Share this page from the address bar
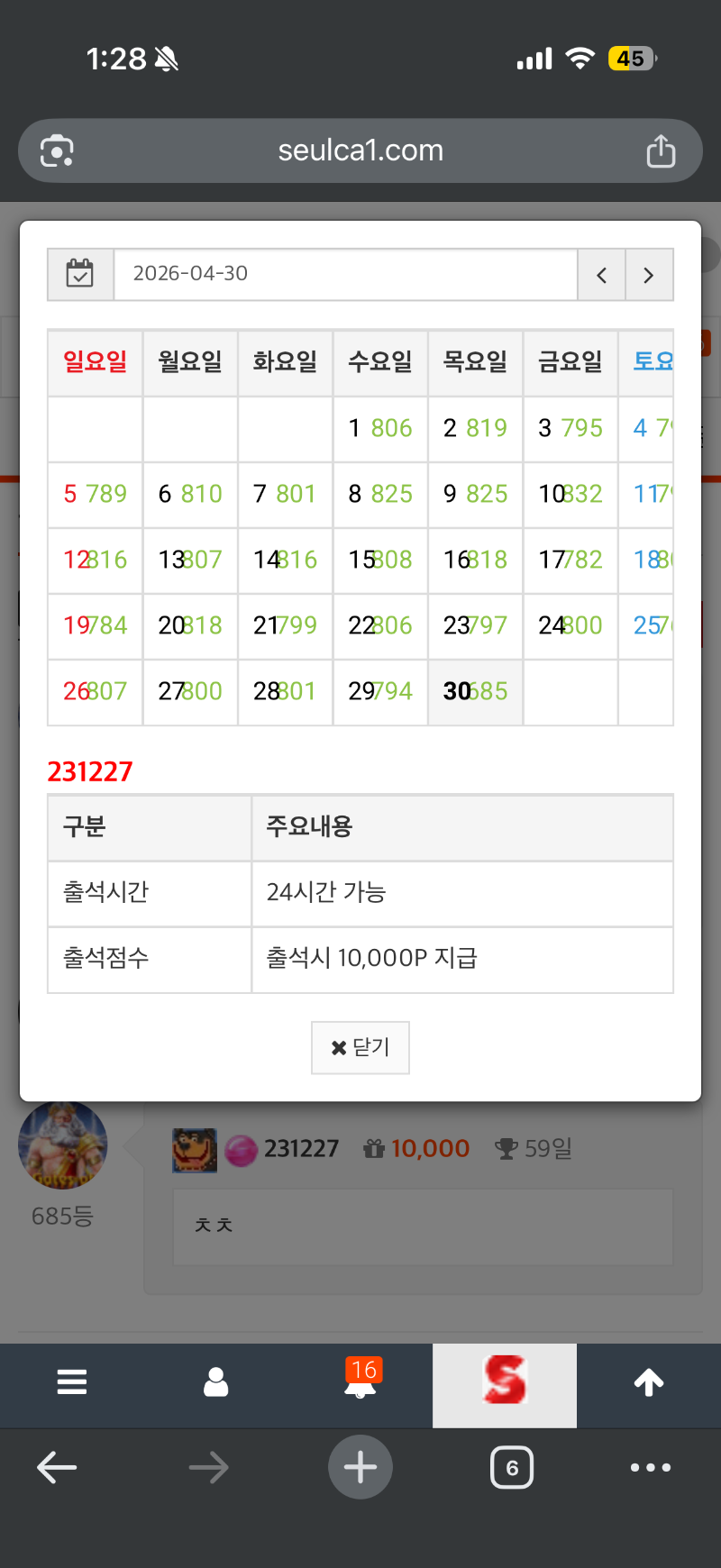 pos(661,151)
